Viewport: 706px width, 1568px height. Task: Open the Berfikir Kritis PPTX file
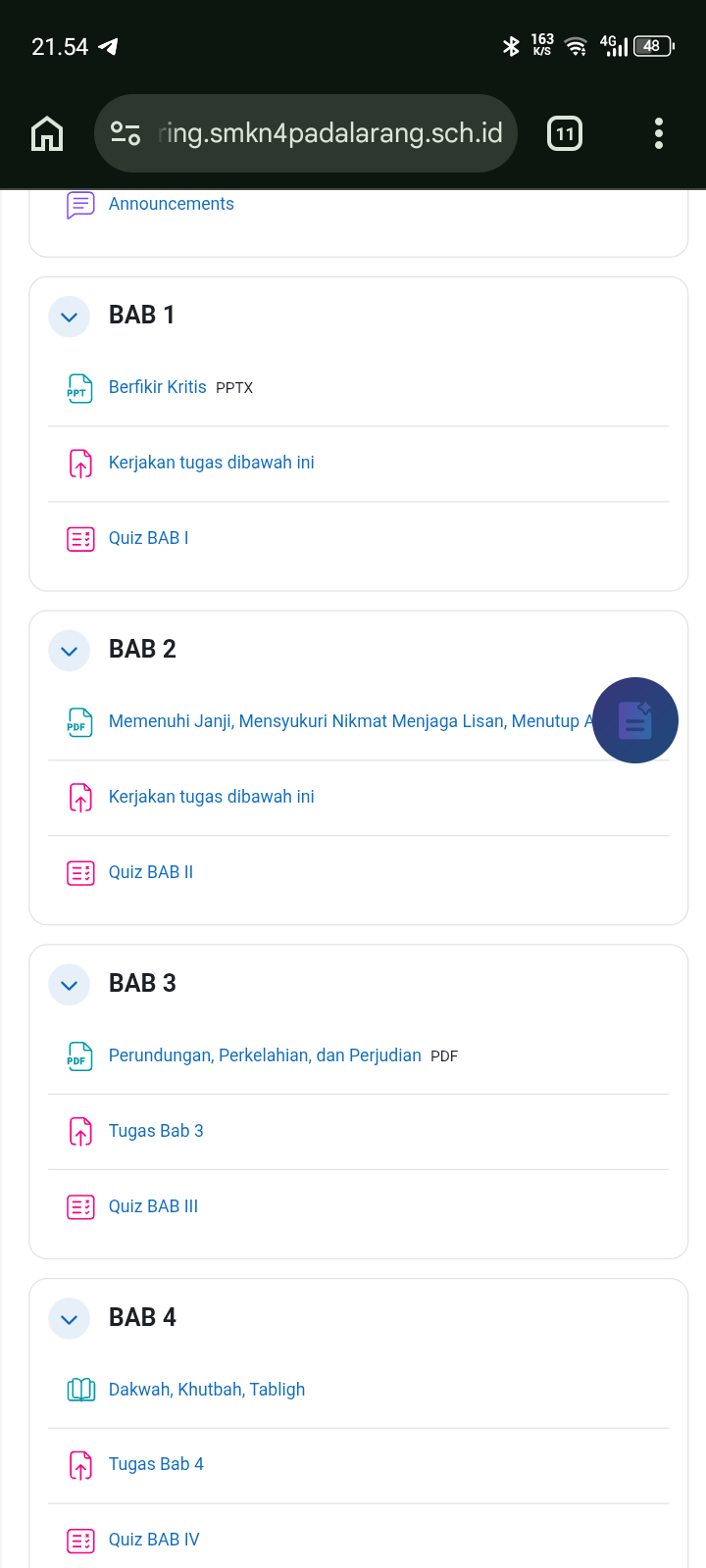[158, 387]
